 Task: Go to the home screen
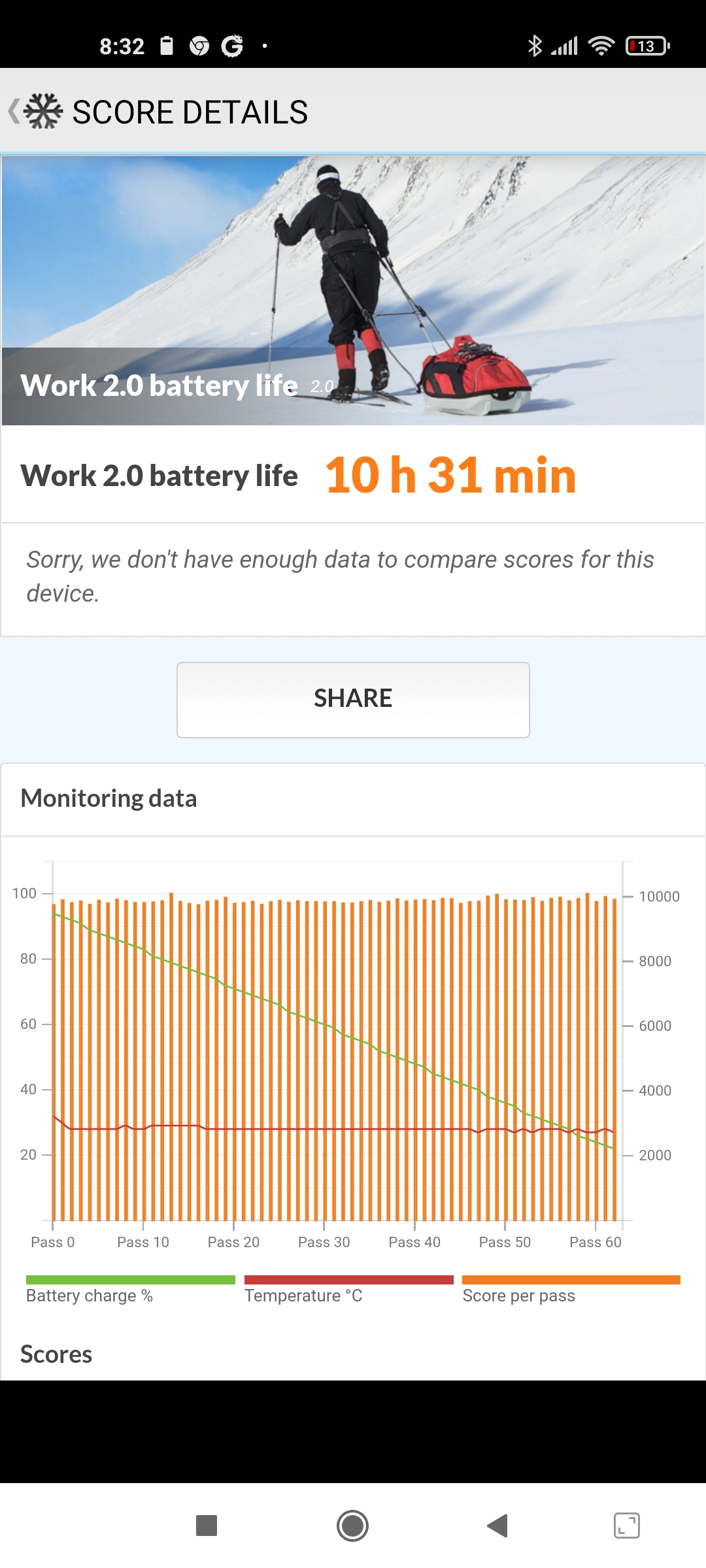tap(352, 1526)
